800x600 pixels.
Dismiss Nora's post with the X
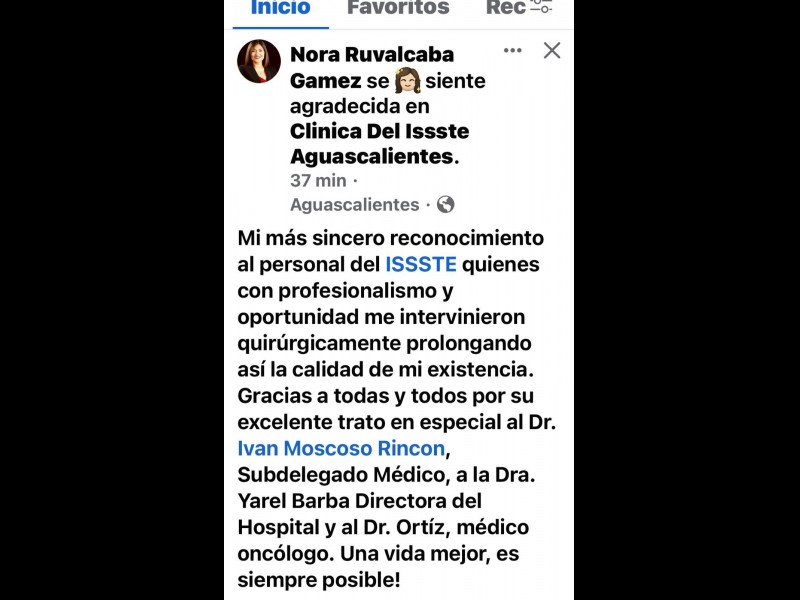552,51
